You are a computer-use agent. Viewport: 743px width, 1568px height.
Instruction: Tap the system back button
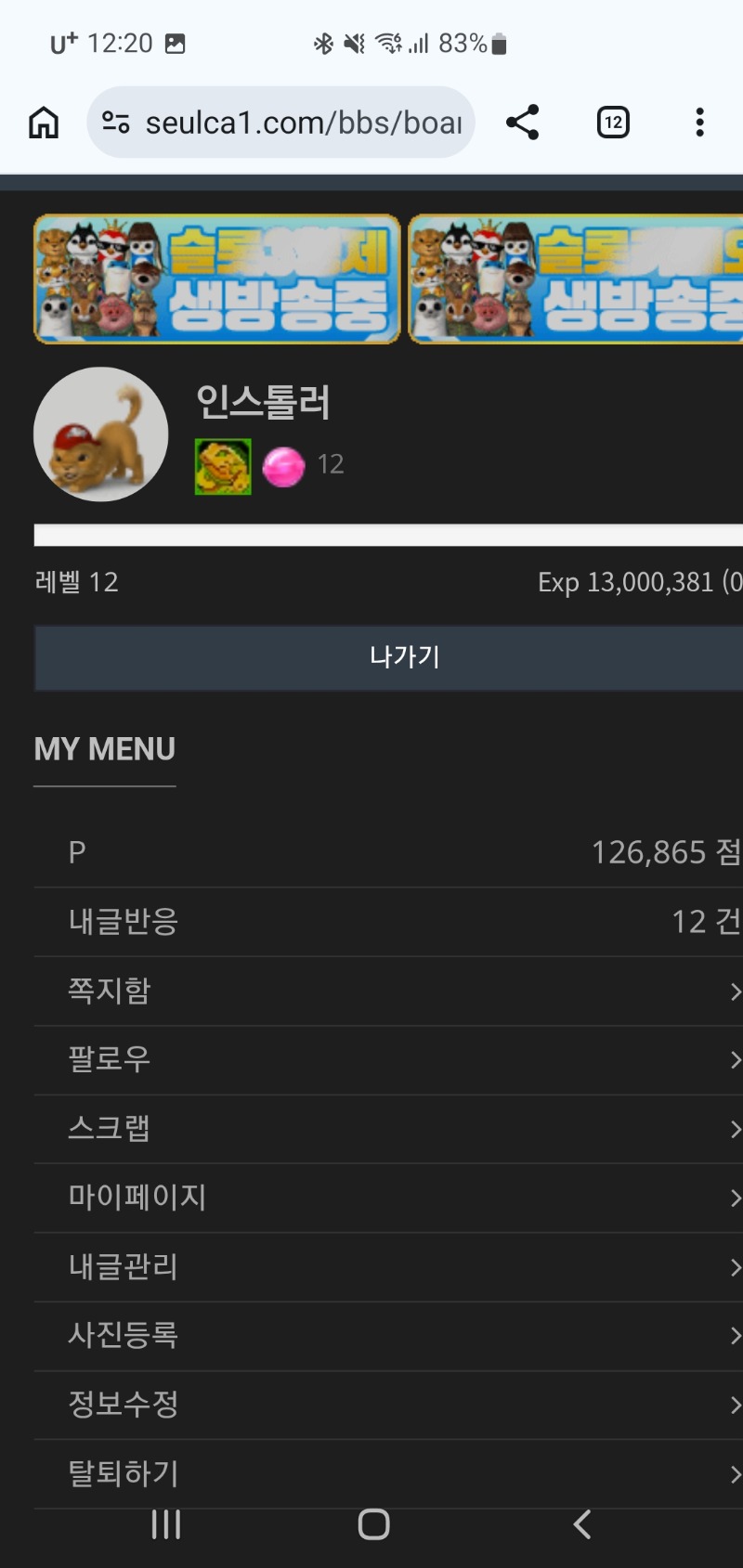(582, 1524)
